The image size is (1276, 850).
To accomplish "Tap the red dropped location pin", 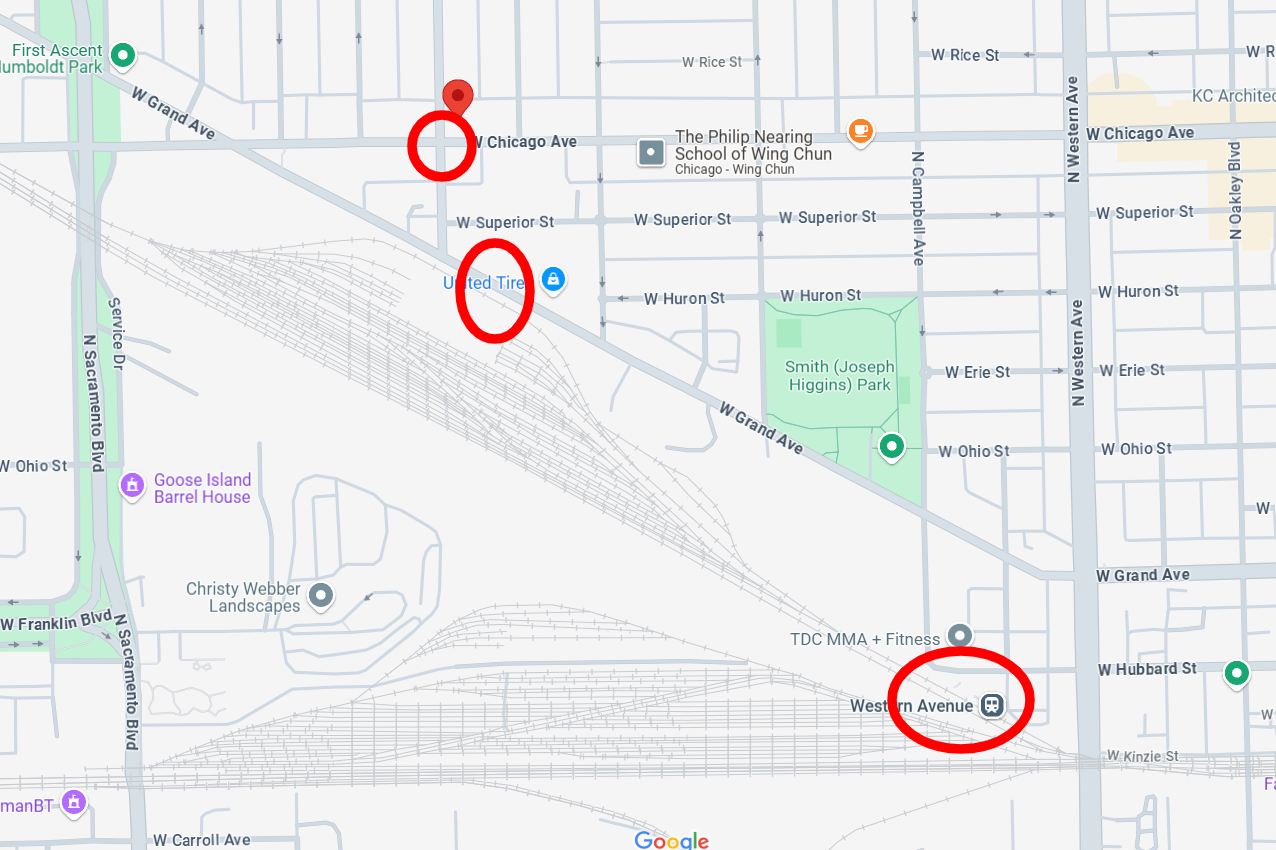I will point(457,97).
